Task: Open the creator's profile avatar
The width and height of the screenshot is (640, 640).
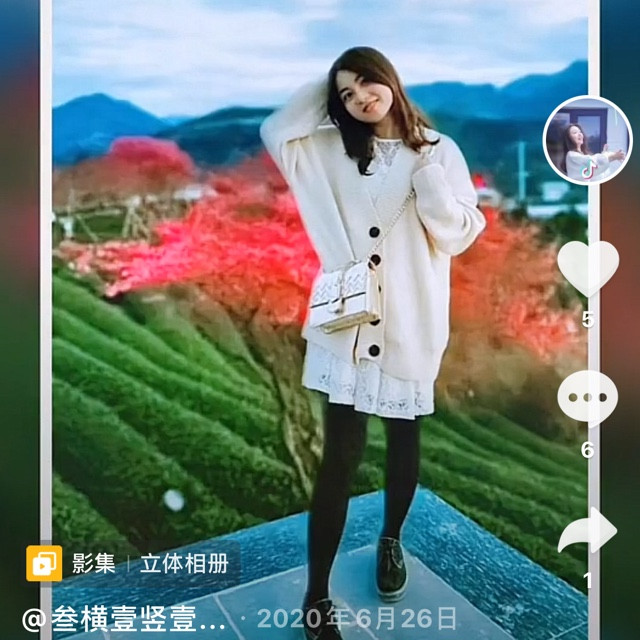Action: click(587, 140)
